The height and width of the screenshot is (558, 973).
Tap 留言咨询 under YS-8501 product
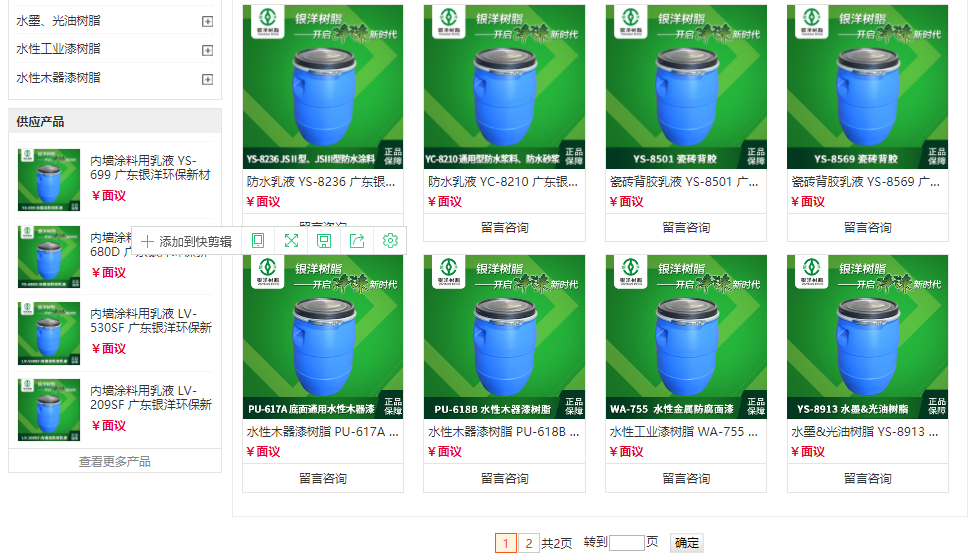[686, 228]
